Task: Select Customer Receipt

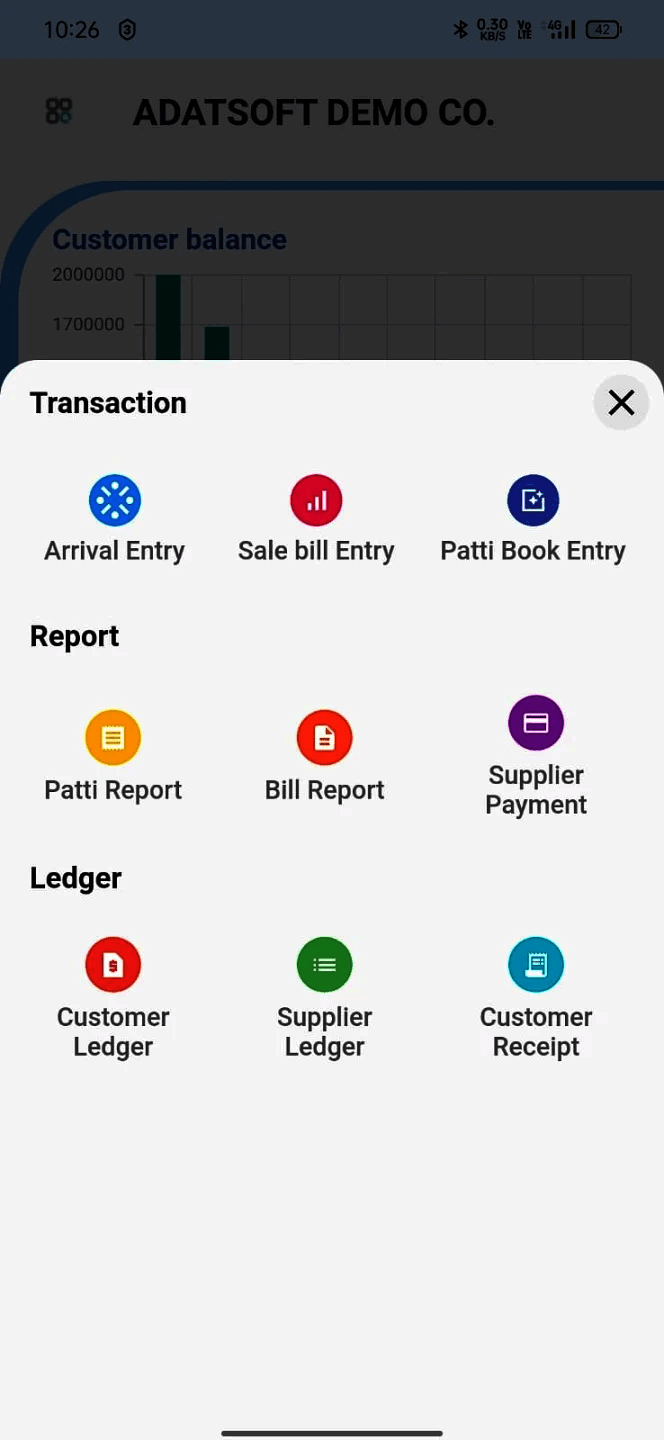Action: pyautogui.click(x=536, y=965)
